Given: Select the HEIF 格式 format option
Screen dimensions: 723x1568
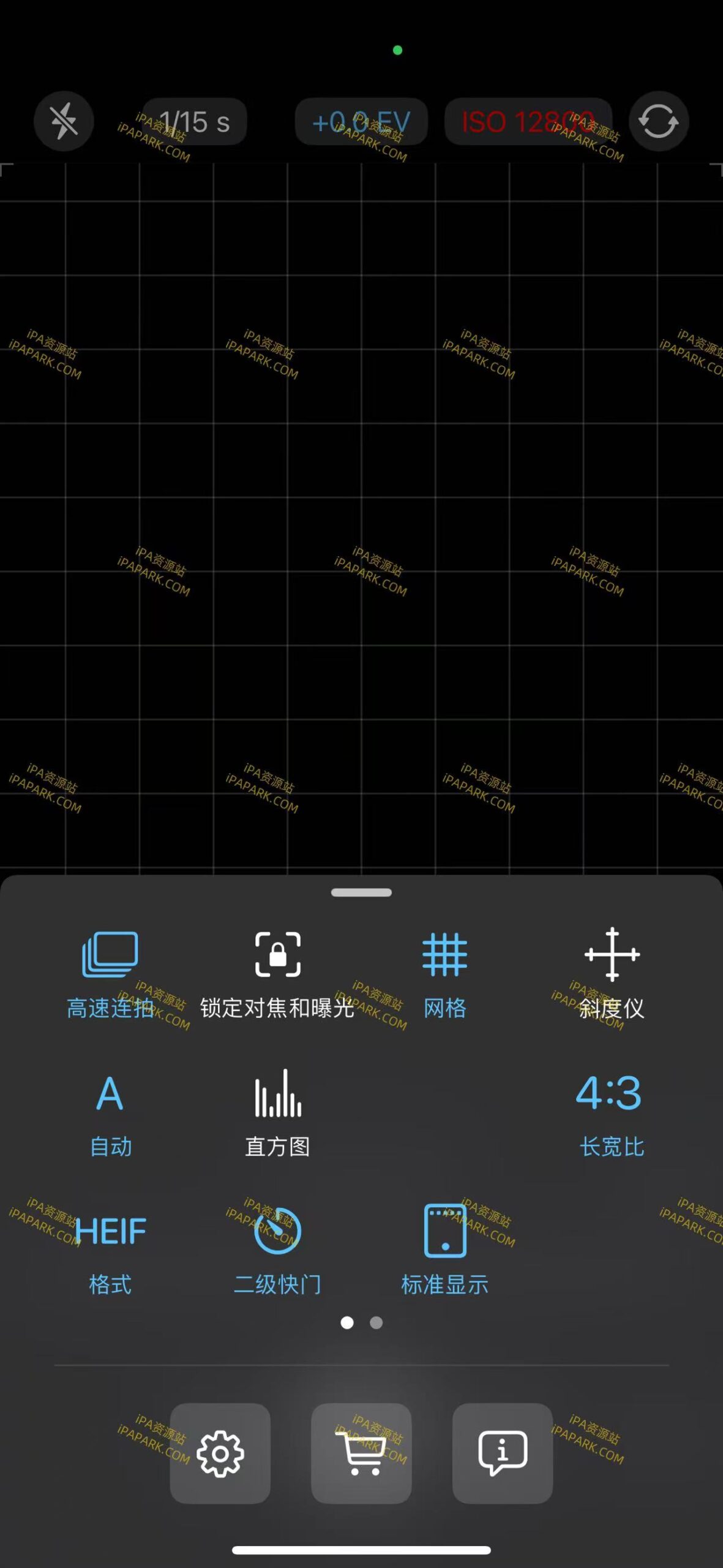Looking at the screenshot, I should coord(110,1249).
